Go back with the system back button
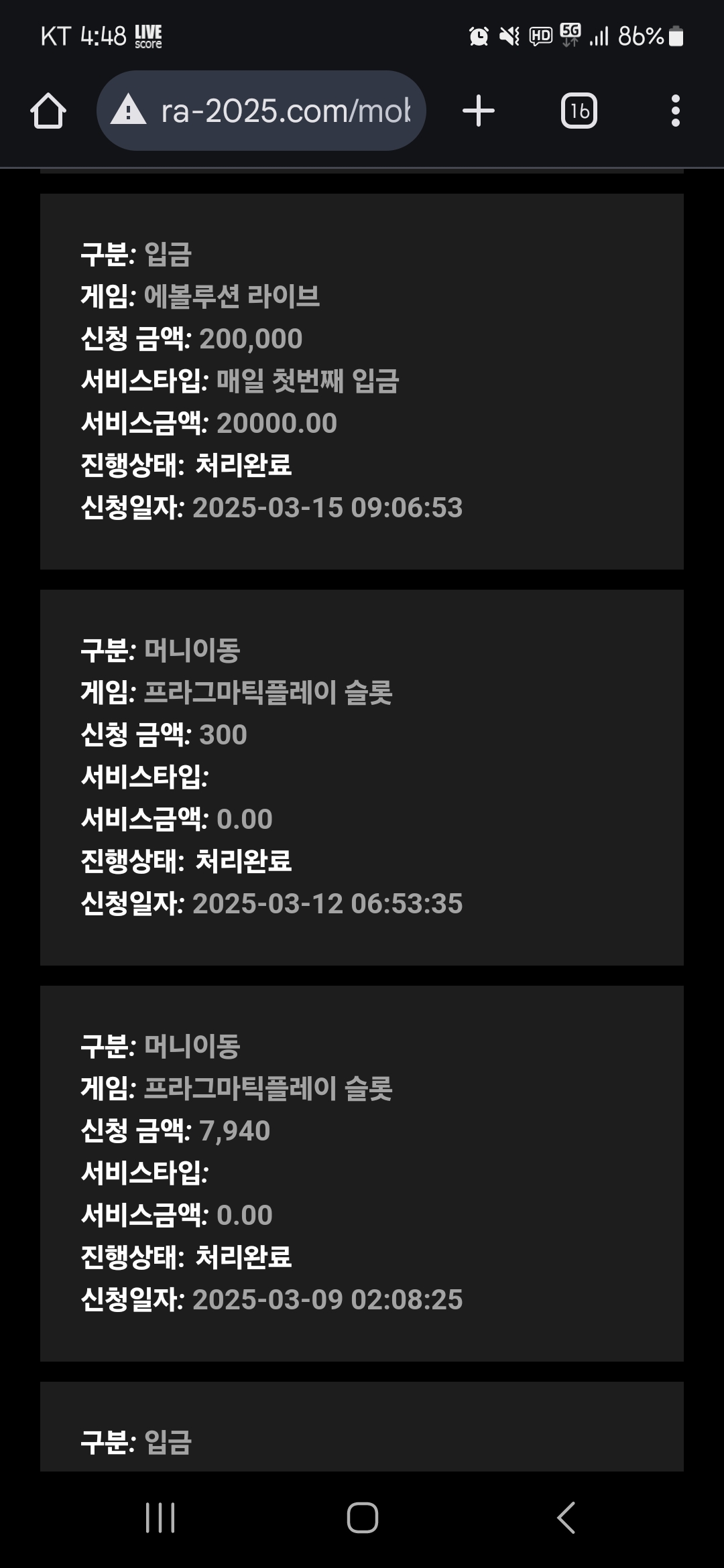 (x=566, y=1518)
